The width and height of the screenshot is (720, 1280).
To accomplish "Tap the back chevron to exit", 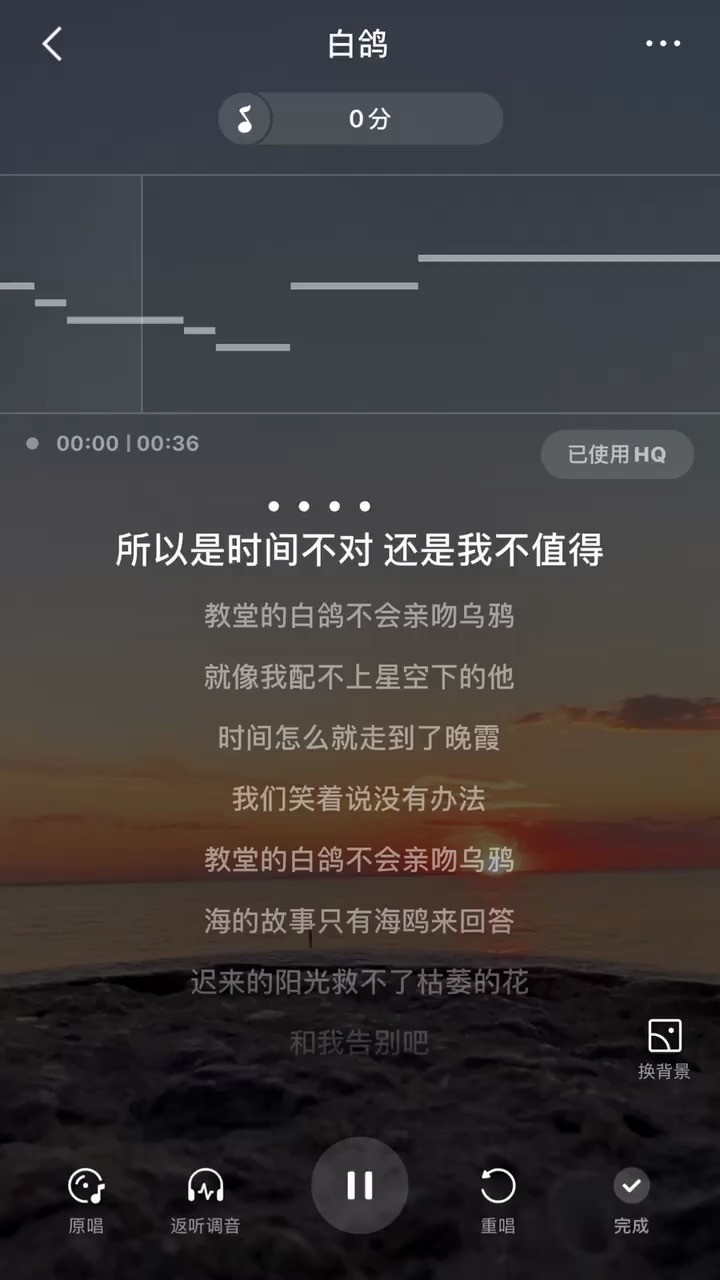I will click(52, 45).
